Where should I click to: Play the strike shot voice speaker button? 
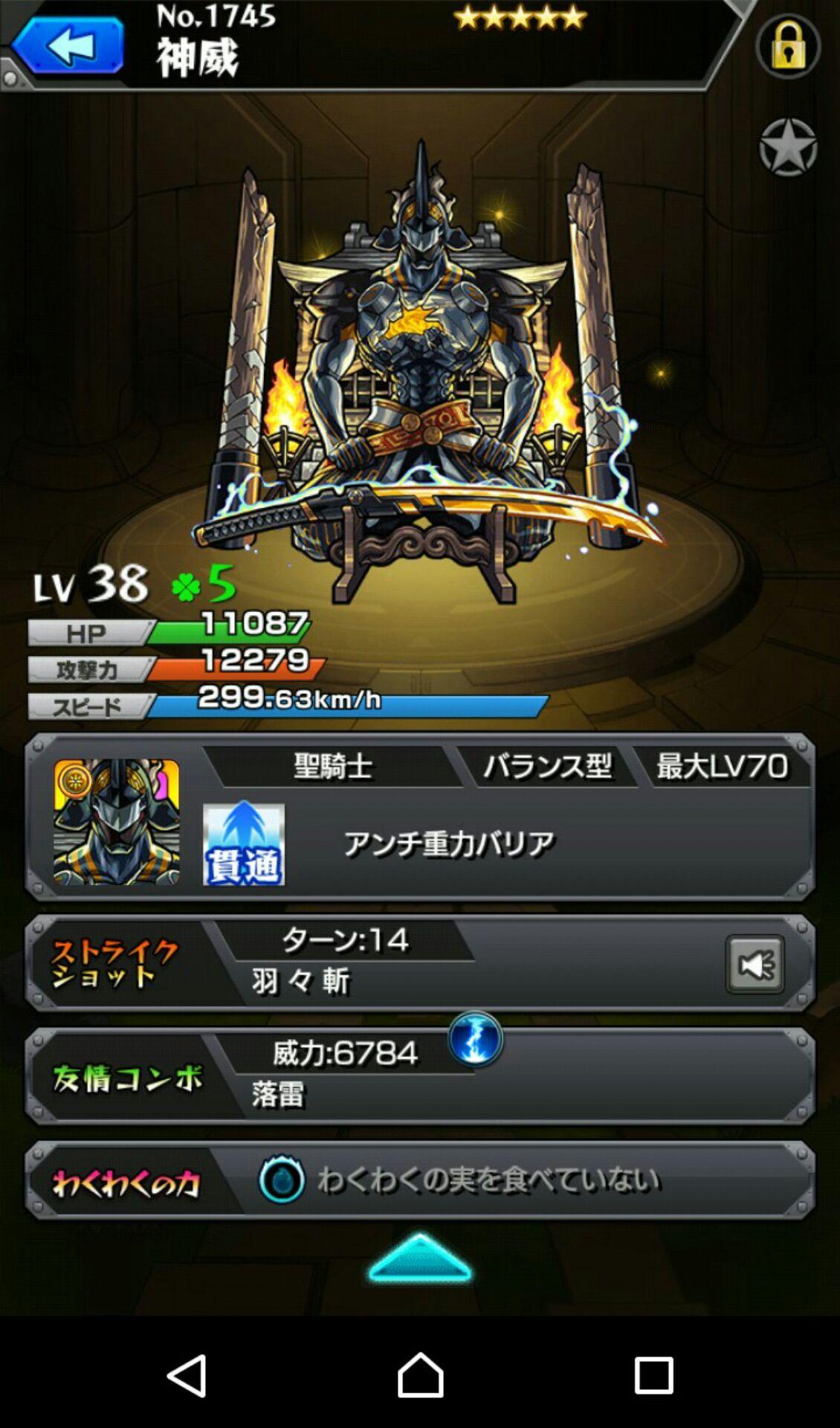click(755, 965)
